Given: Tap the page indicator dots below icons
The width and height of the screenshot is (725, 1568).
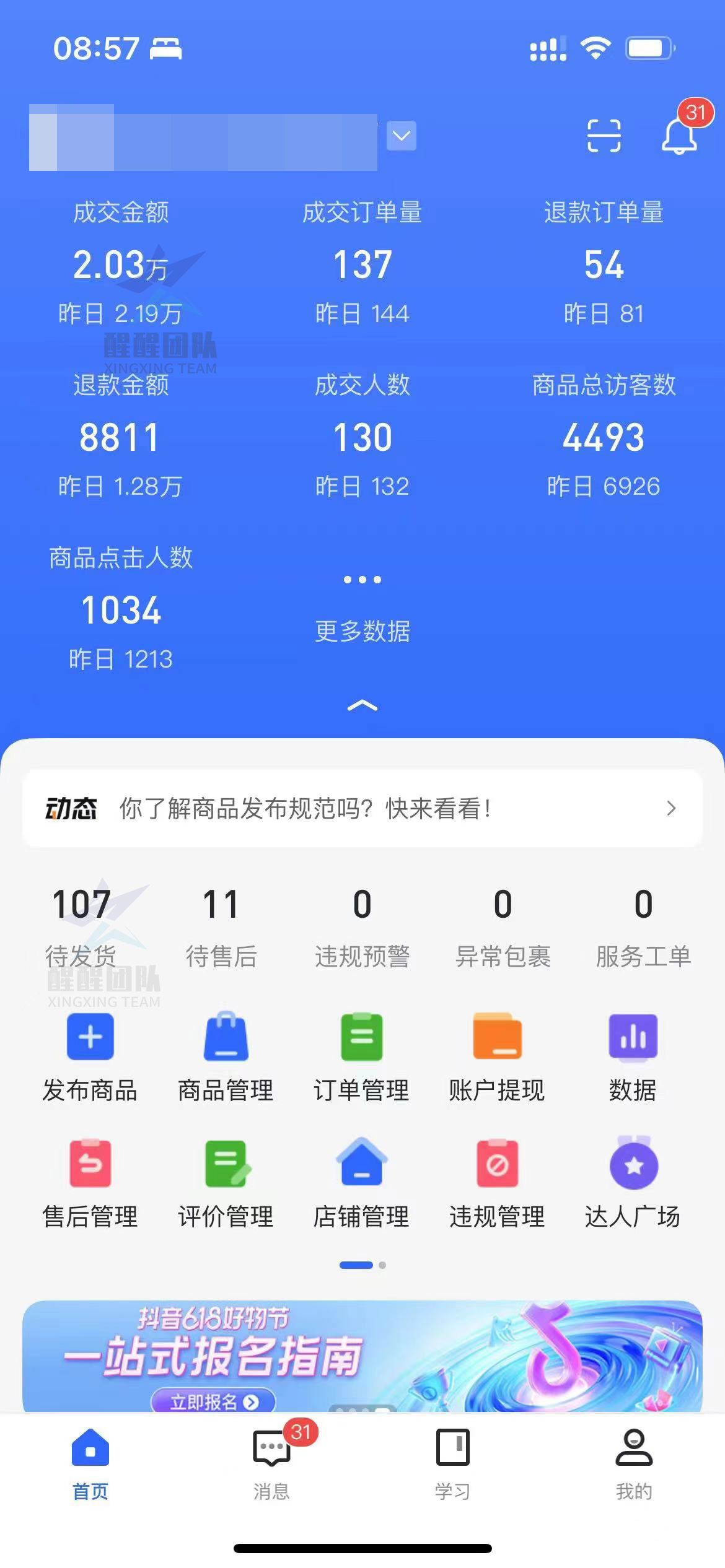Looking at the screenshot, I should (362, 1264).
